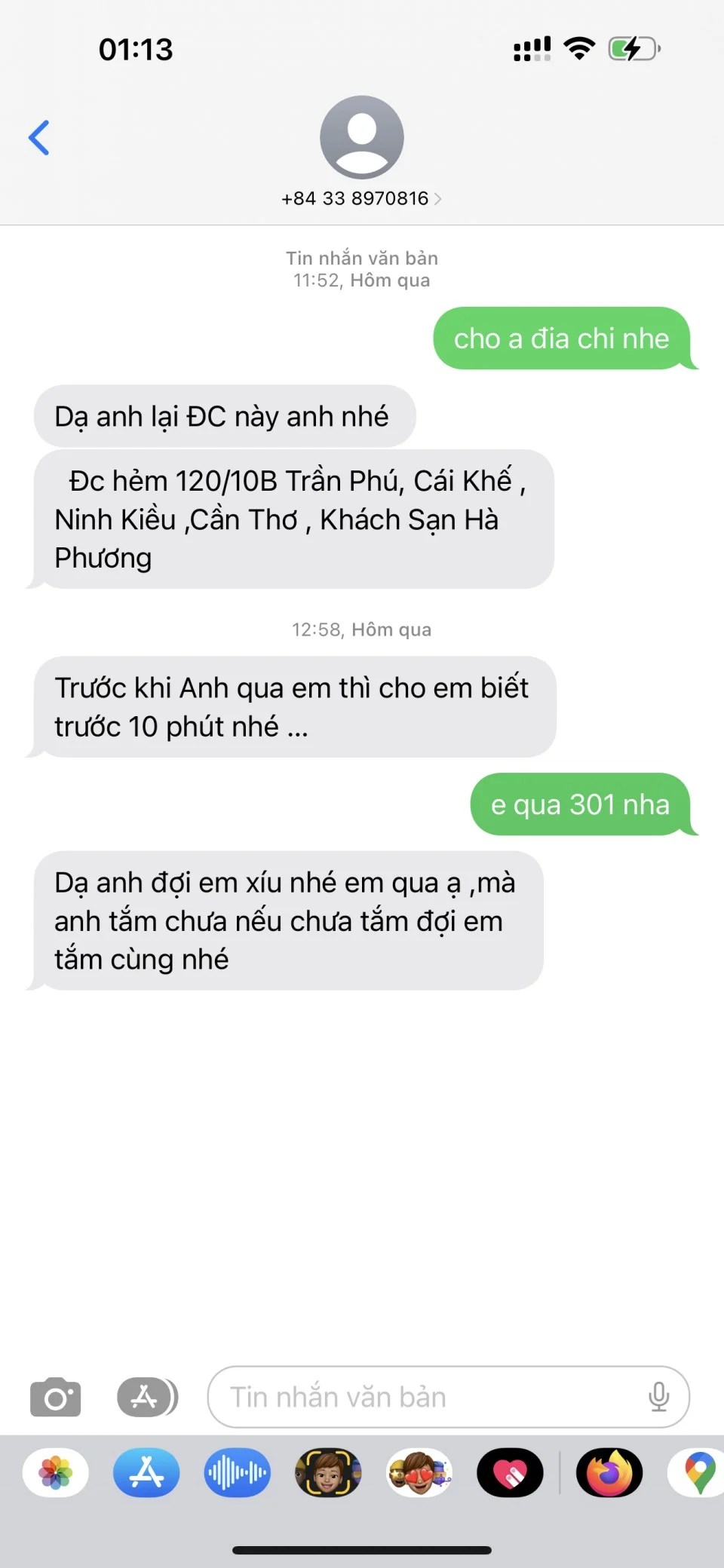This screenshot has width=724, height=1568.
Task: Open the camera to attach a photo
Action: (x=55, y=1397)
